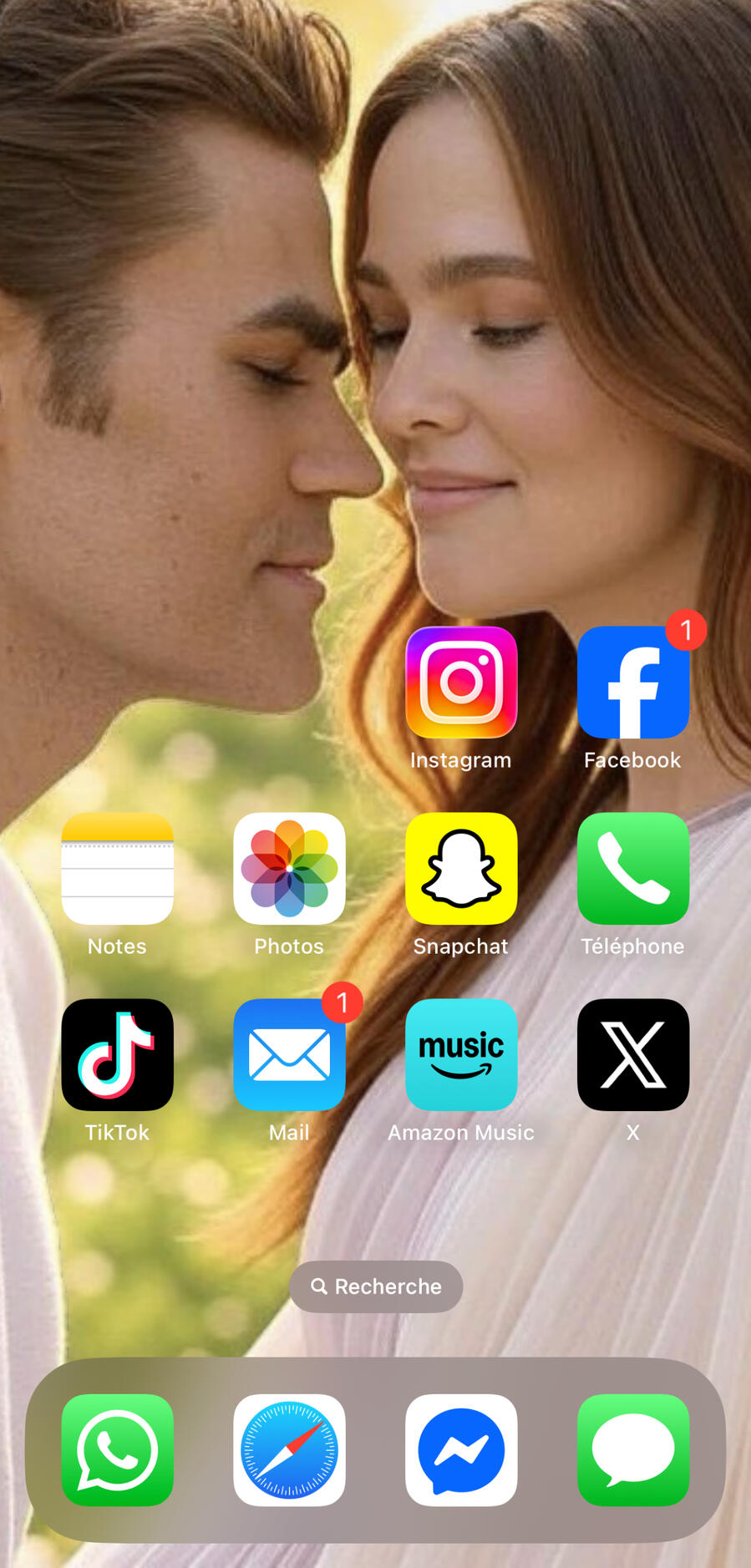The image size is (751, 1568).
Task: Open Messenger from the dock
Action: 461,1450
